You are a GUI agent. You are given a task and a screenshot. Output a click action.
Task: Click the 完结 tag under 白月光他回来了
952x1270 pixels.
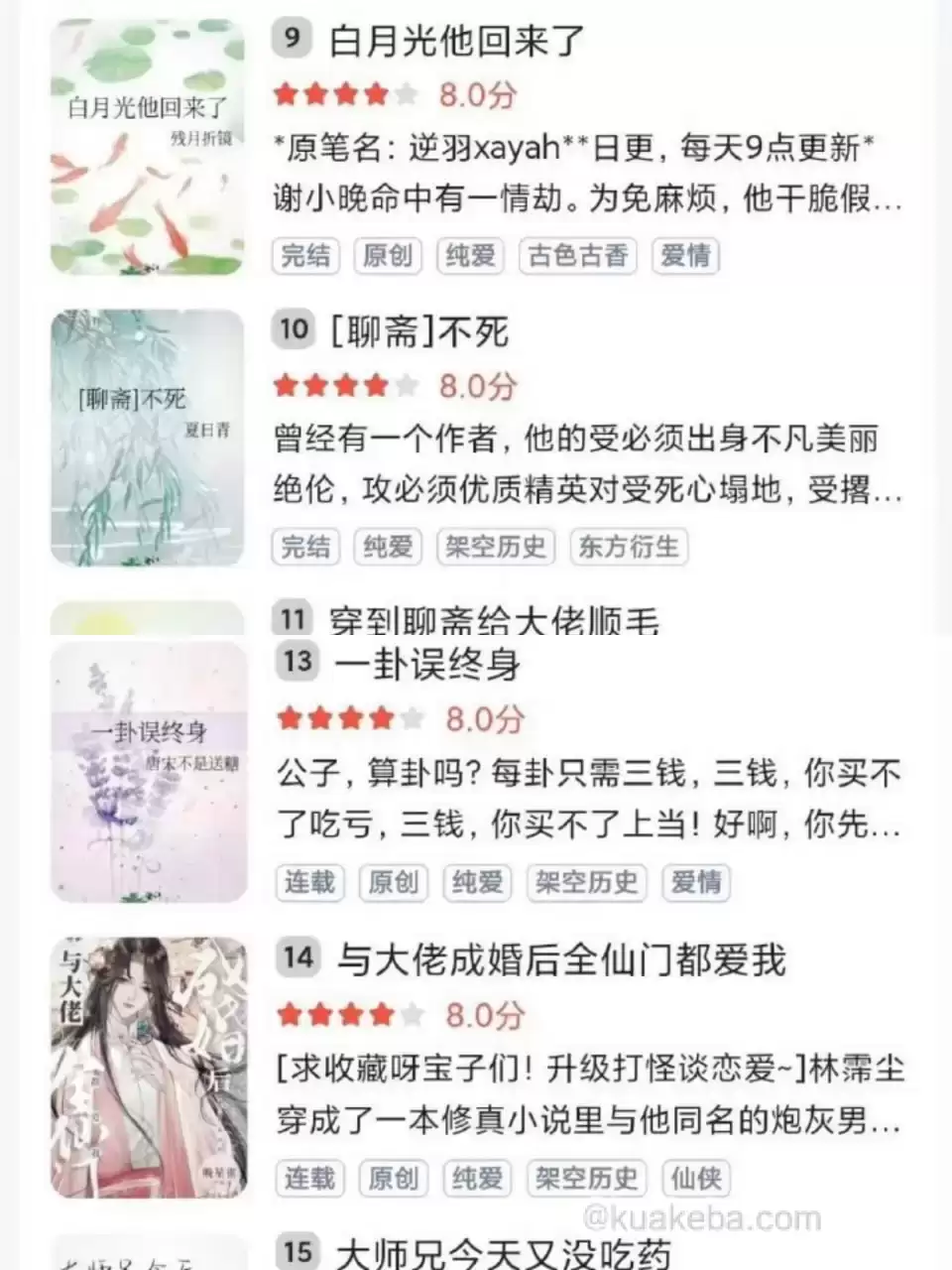[x=304, y=256]
